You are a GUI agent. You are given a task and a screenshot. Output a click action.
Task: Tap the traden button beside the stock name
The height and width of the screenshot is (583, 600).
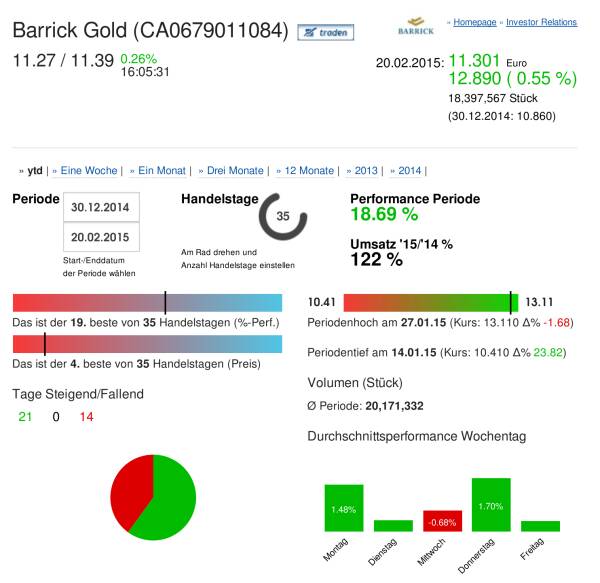[x=325, y=32]
